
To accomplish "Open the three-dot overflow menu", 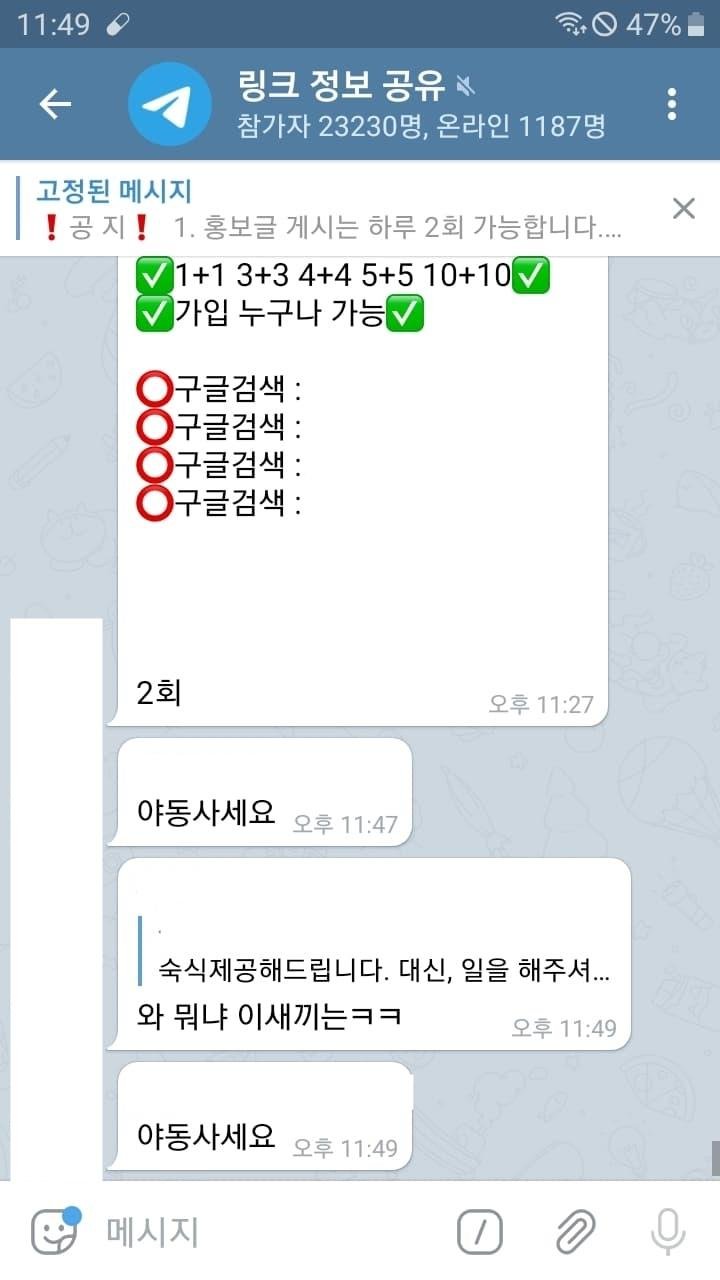I will 672,104.
